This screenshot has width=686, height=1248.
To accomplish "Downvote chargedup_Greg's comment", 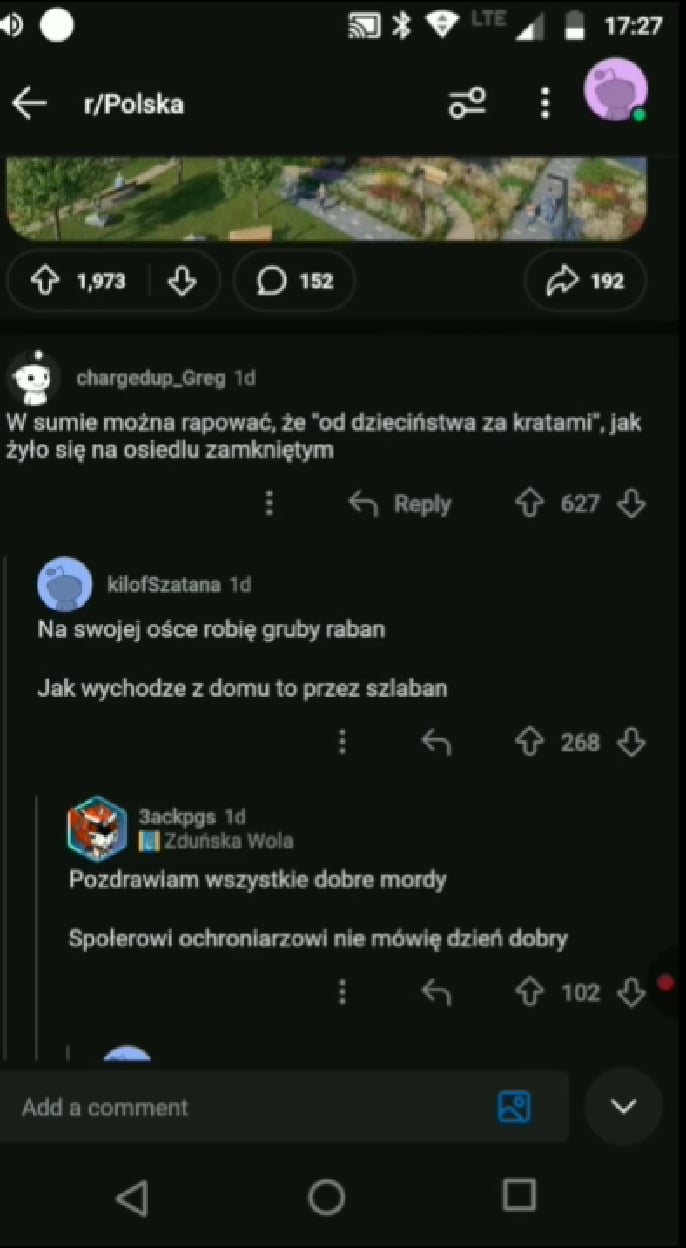I will (x=631, y=504).
